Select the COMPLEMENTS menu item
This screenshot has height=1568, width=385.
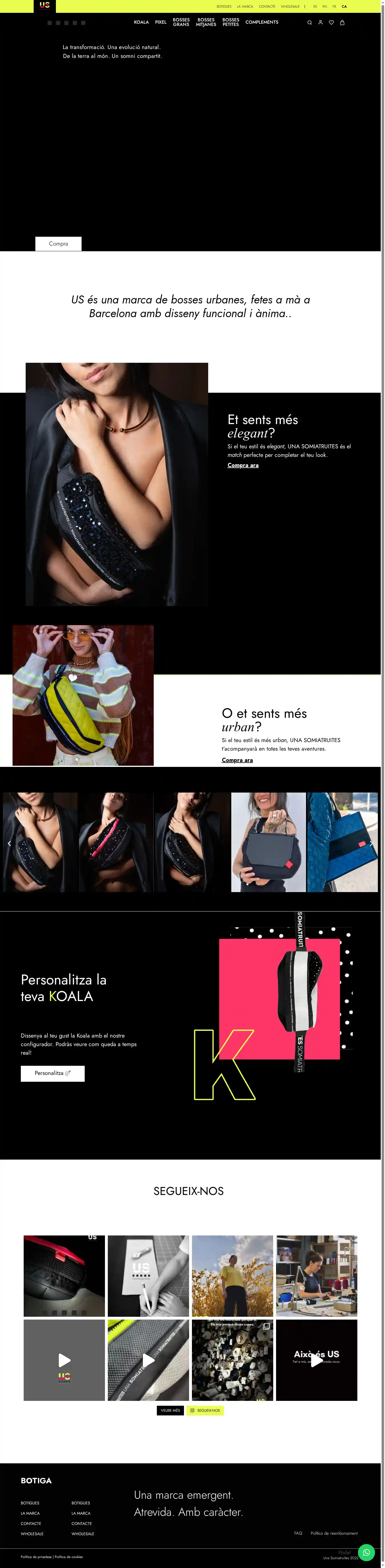(x=262, y=23)
